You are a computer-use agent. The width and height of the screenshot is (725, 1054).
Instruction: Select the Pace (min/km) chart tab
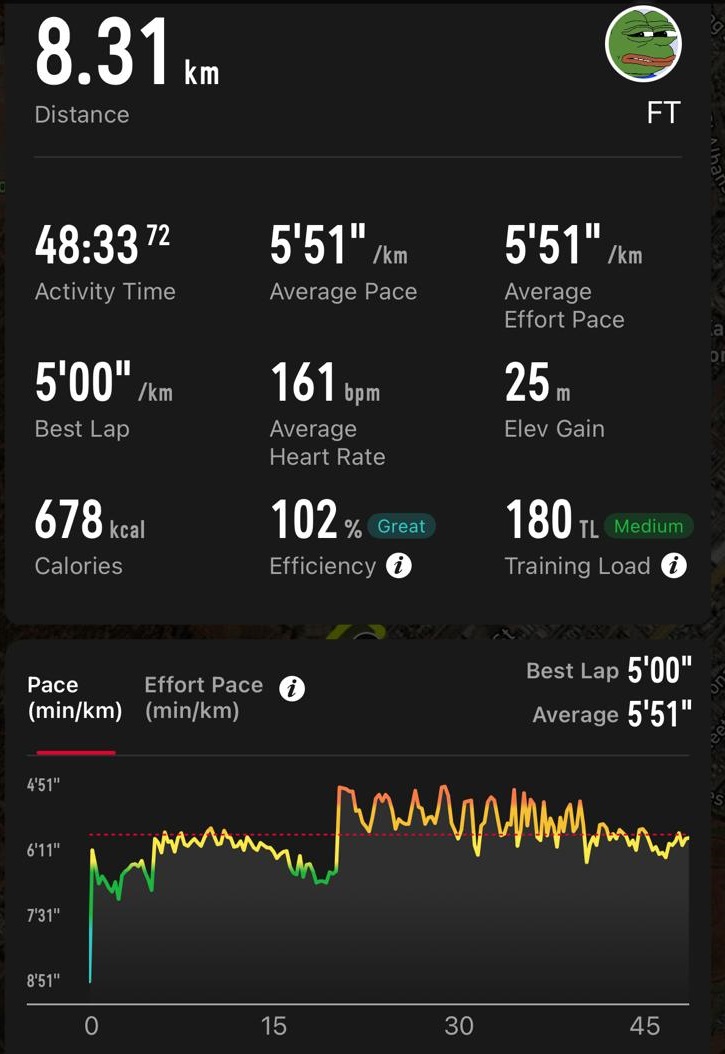coord(74,698)
